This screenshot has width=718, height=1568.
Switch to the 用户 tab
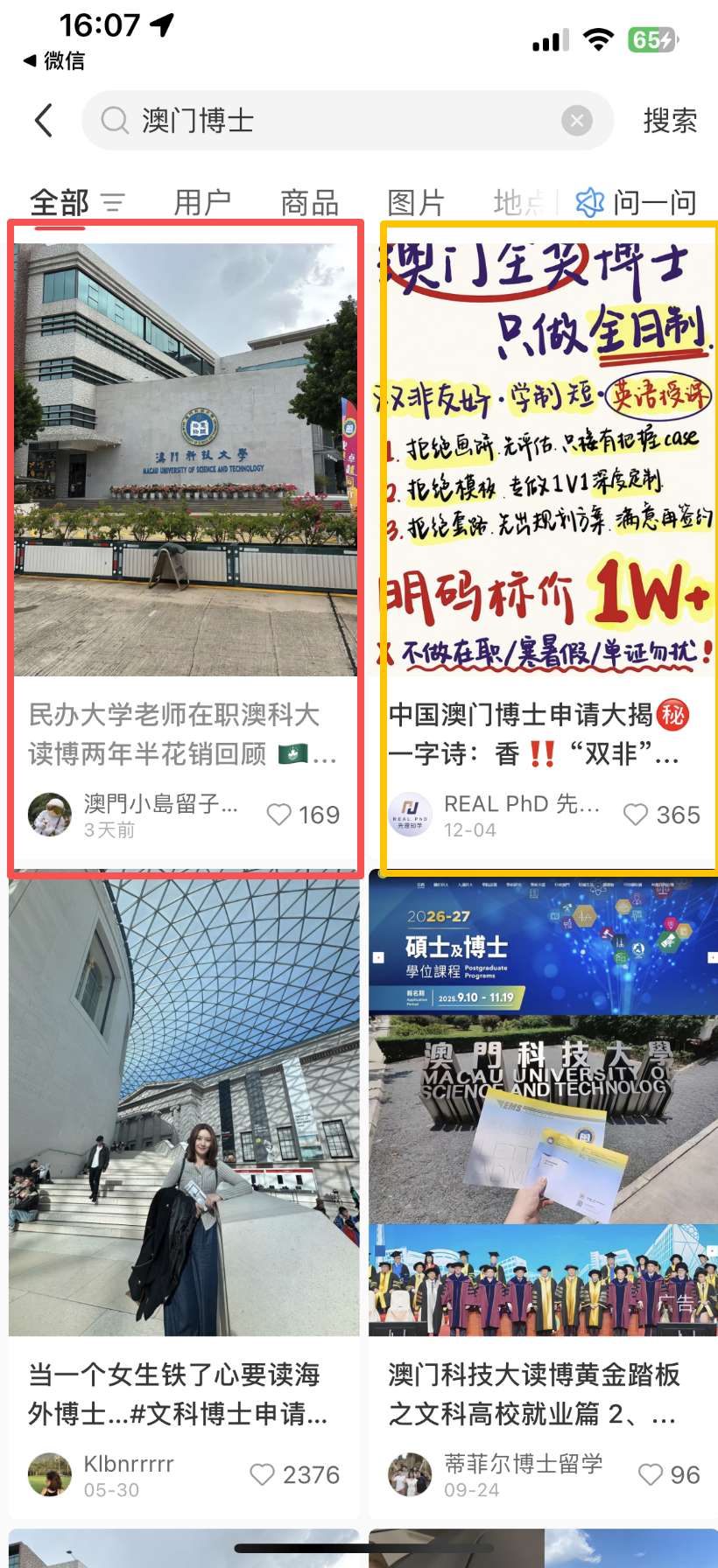[x=201, y=203]
